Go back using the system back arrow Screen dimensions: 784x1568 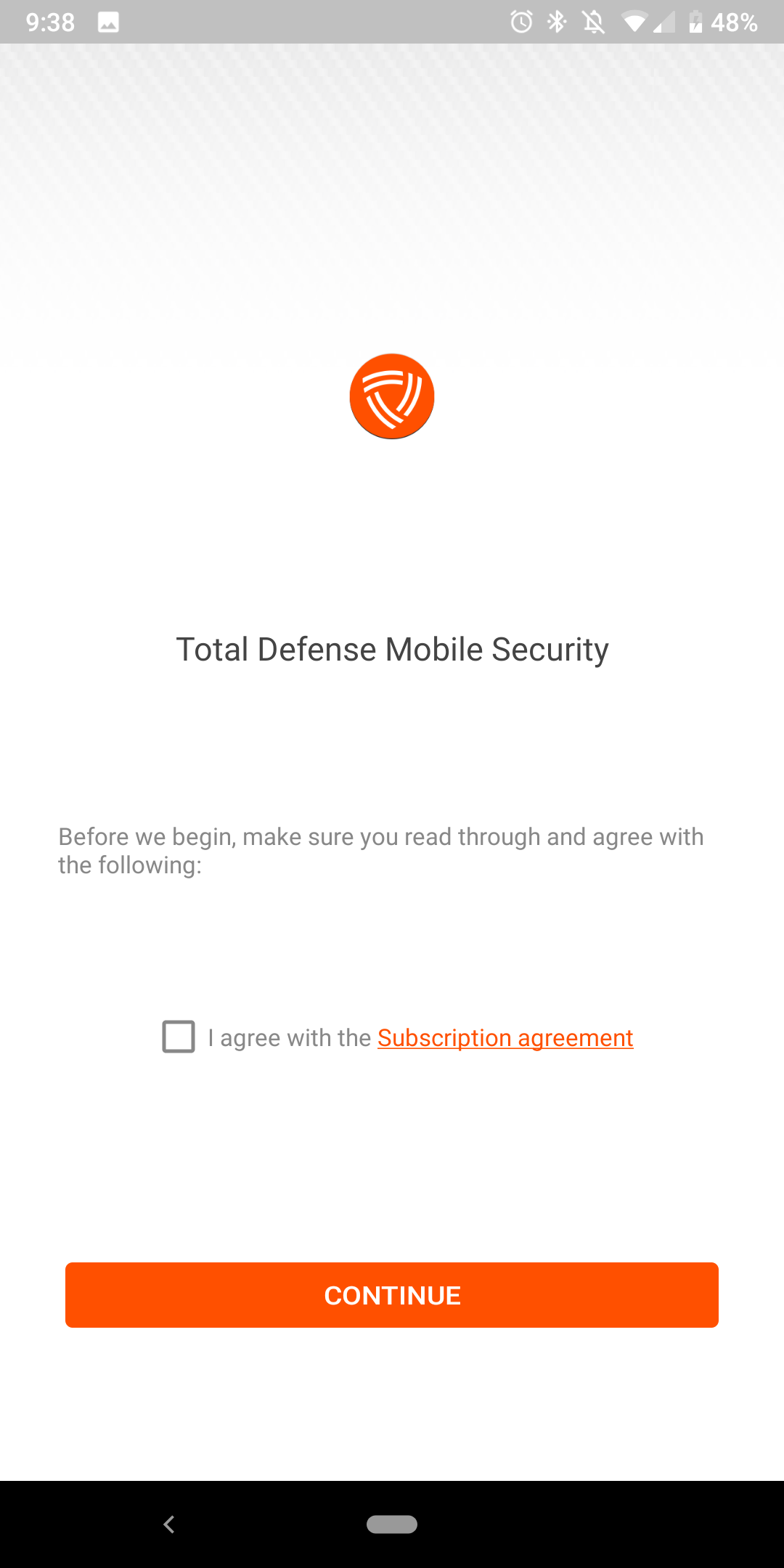169,1524
